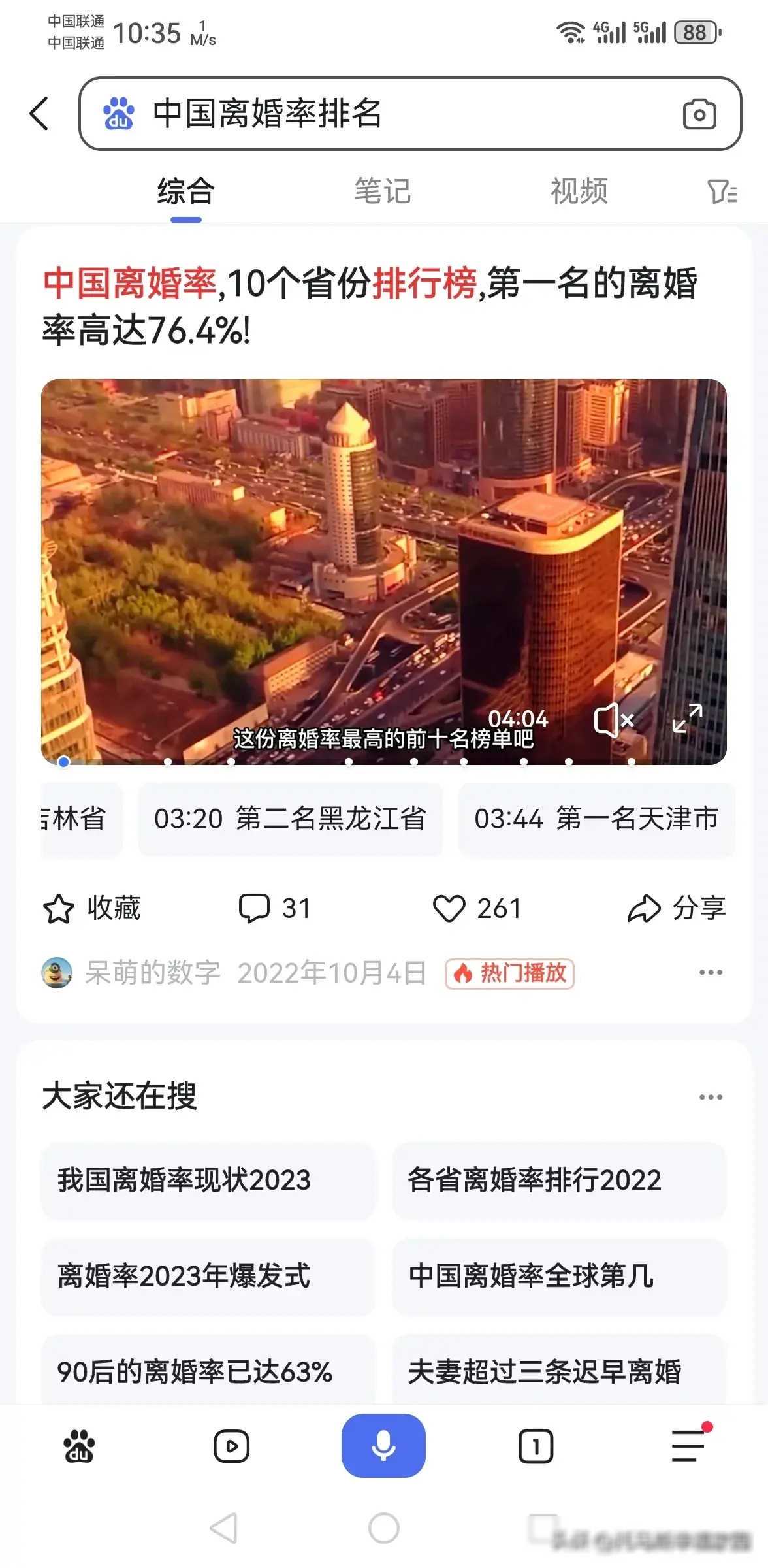Jump to chapter 03:20 第二名黑龙江省
This screenshot has width=768, height=1568.
[x=290, y=819]
